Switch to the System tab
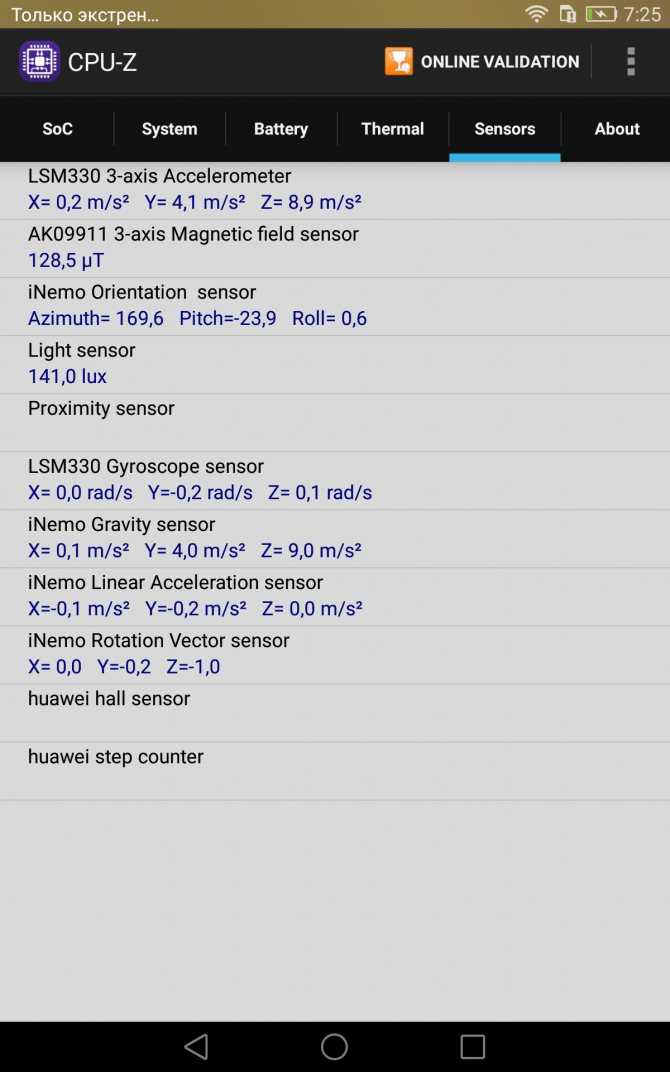Viewport: 670px width, 1072px height. [x=169, y=129]
